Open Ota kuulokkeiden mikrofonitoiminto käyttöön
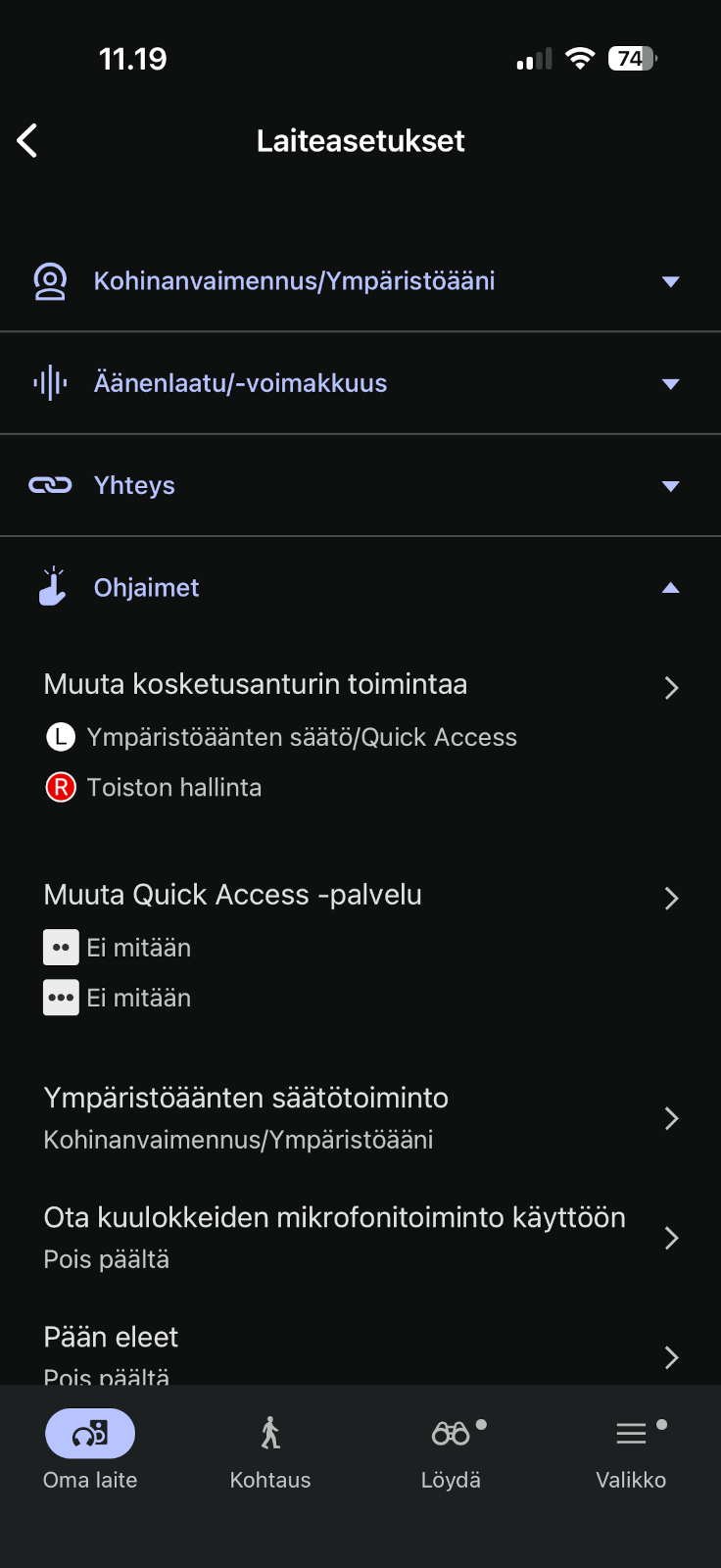This screenshot has height=1568, width=721. [x=360, y=1237]
